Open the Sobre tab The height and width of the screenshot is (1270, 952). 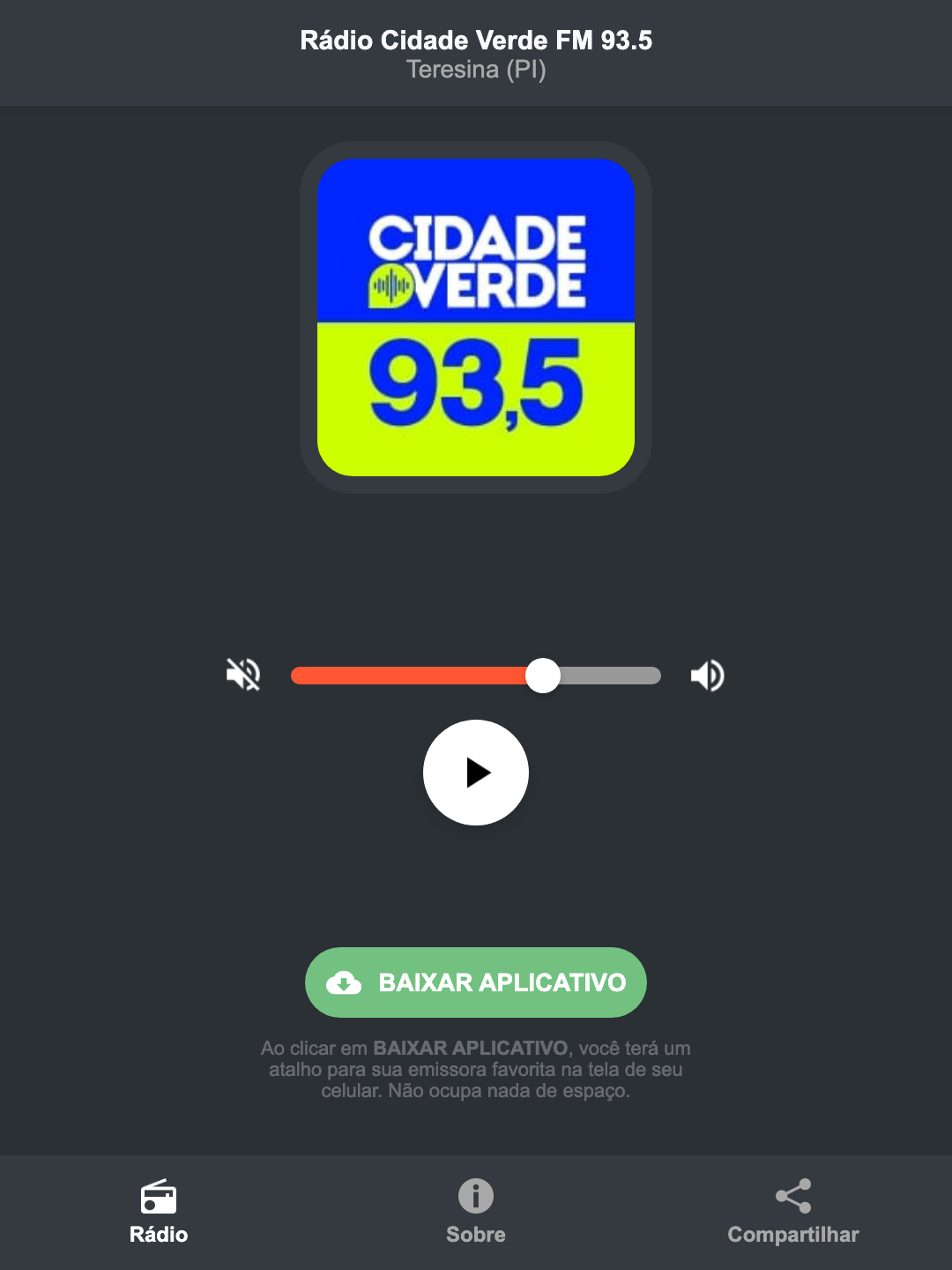click(x=475, y=1213)
